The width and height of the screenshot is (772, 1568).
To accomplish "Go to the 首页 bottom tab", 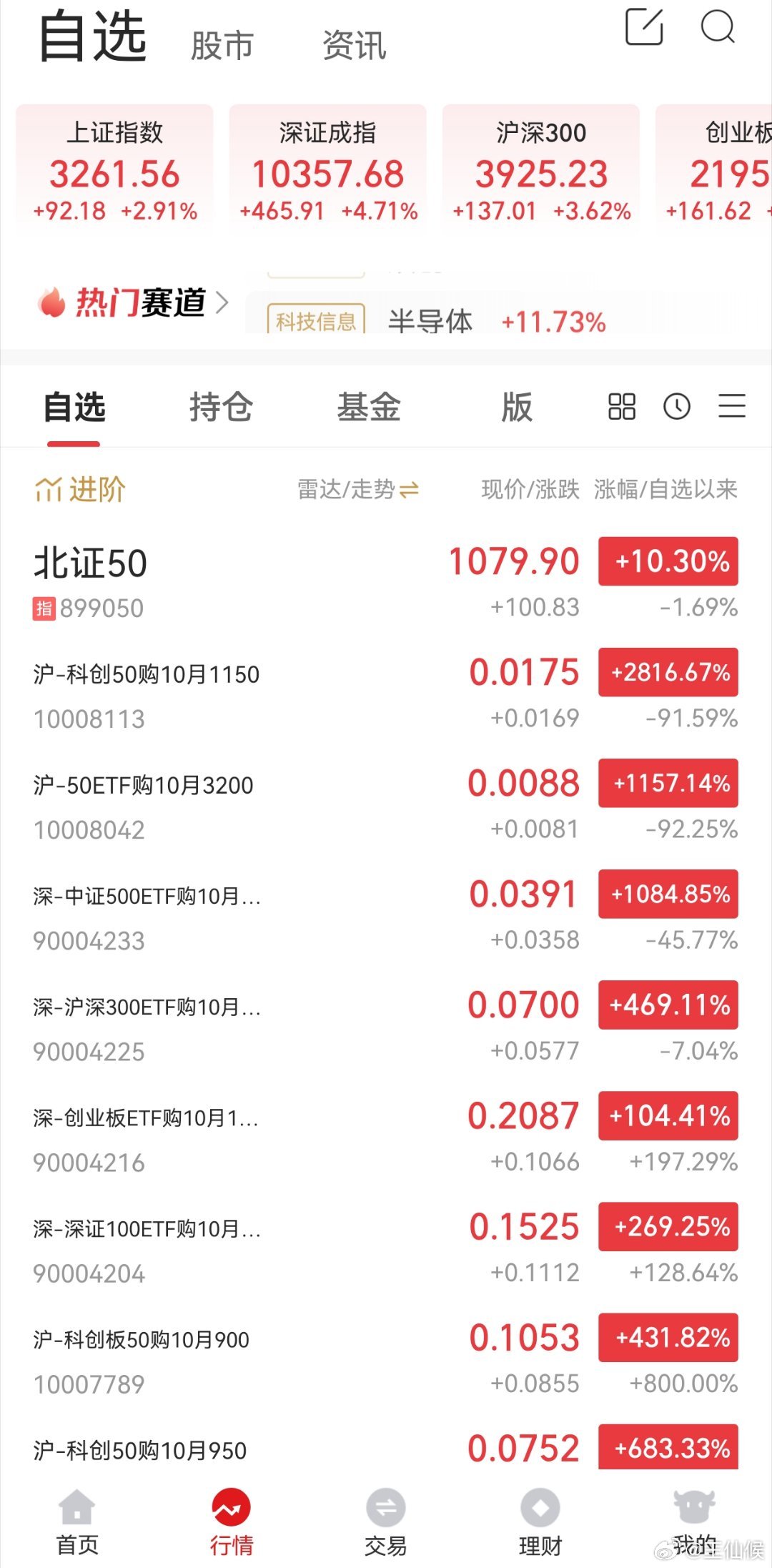I will (x=77, y=1523).
